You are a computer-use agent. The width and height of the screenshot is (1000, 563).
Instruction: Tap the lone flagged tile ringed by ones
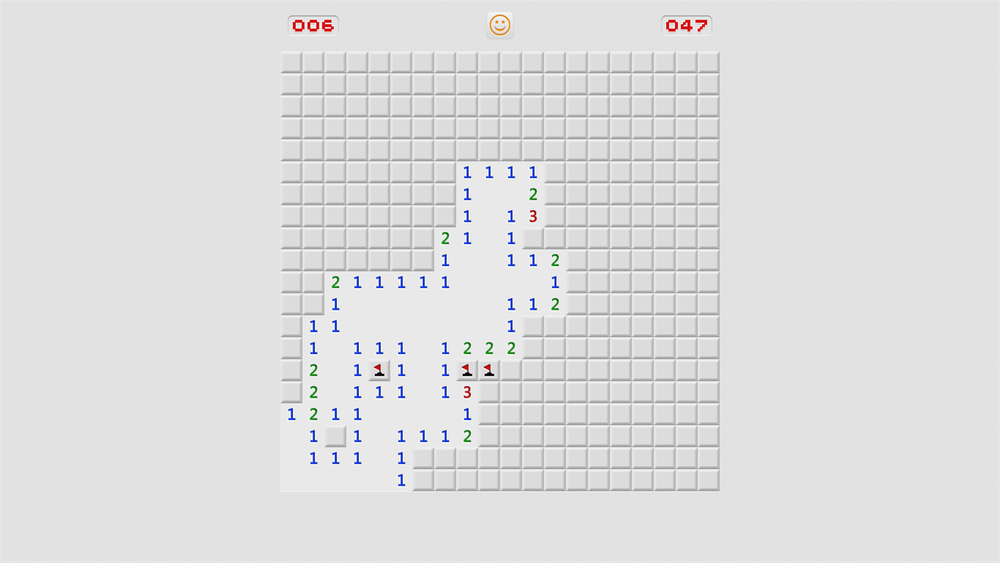point(379,370)
